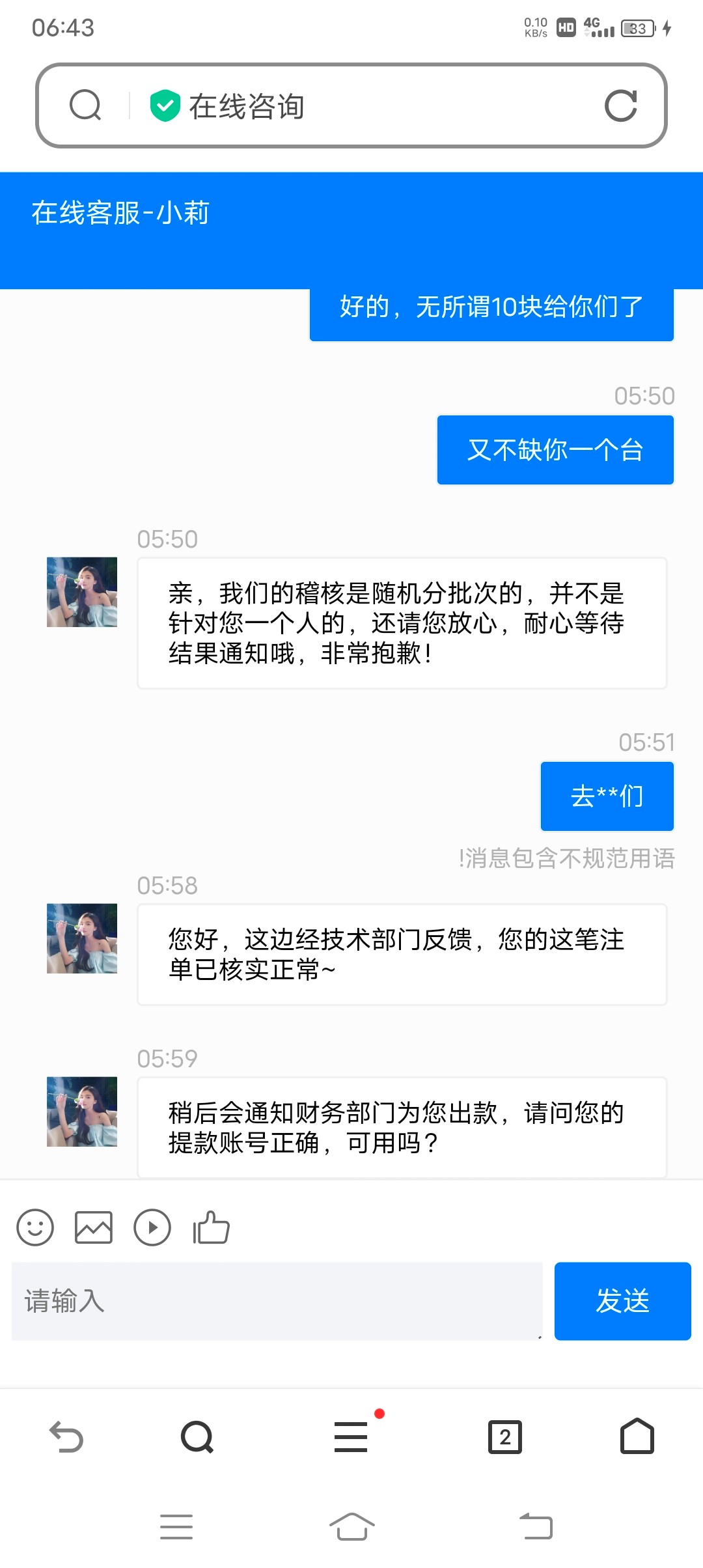Image resolution: width=703 pixels, height=1568 pixels.
Task: Go to the browser home page
Action: coord(637,1436)
